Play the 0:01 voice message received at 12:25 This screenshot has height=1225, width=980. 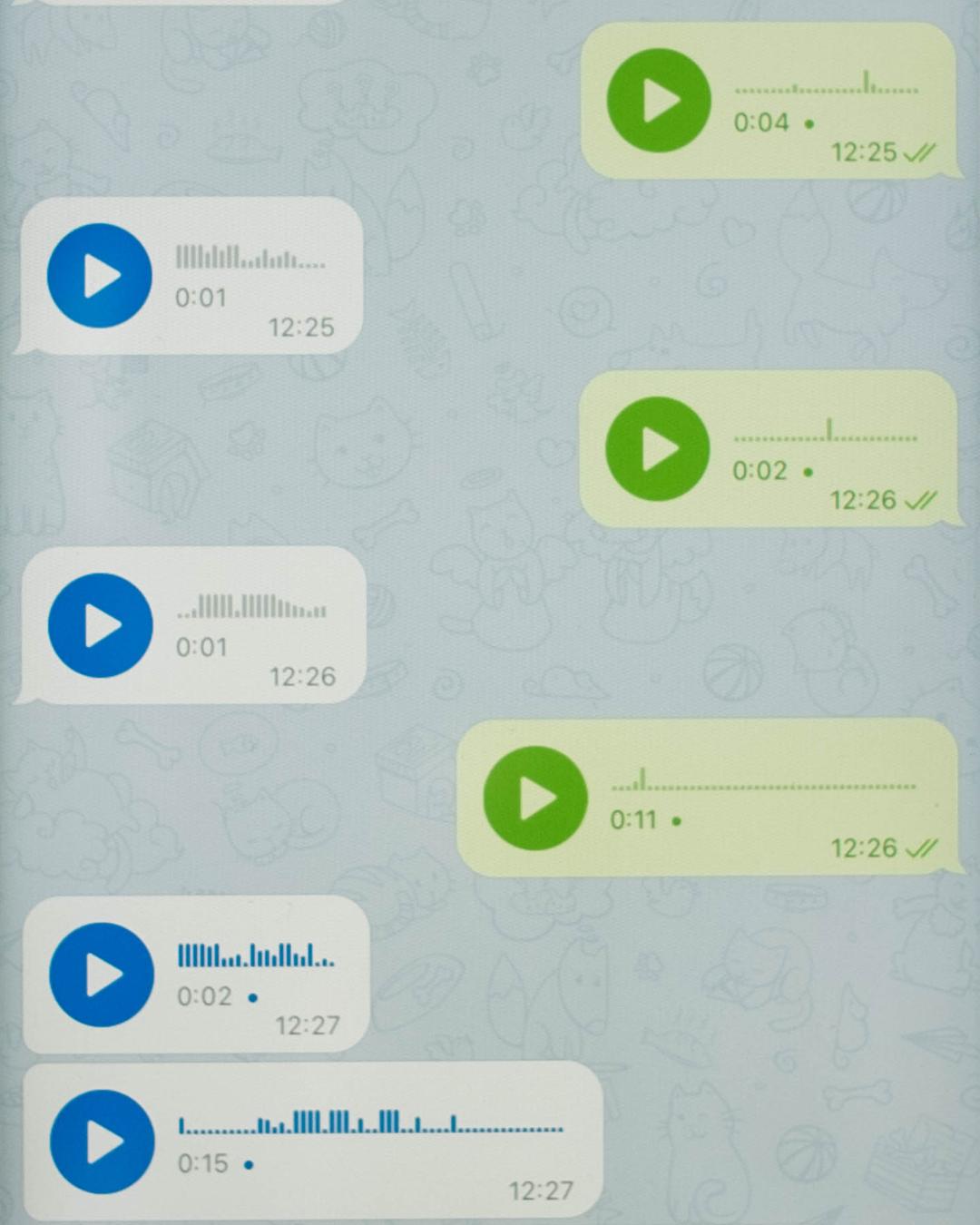(x=100, y=275)
